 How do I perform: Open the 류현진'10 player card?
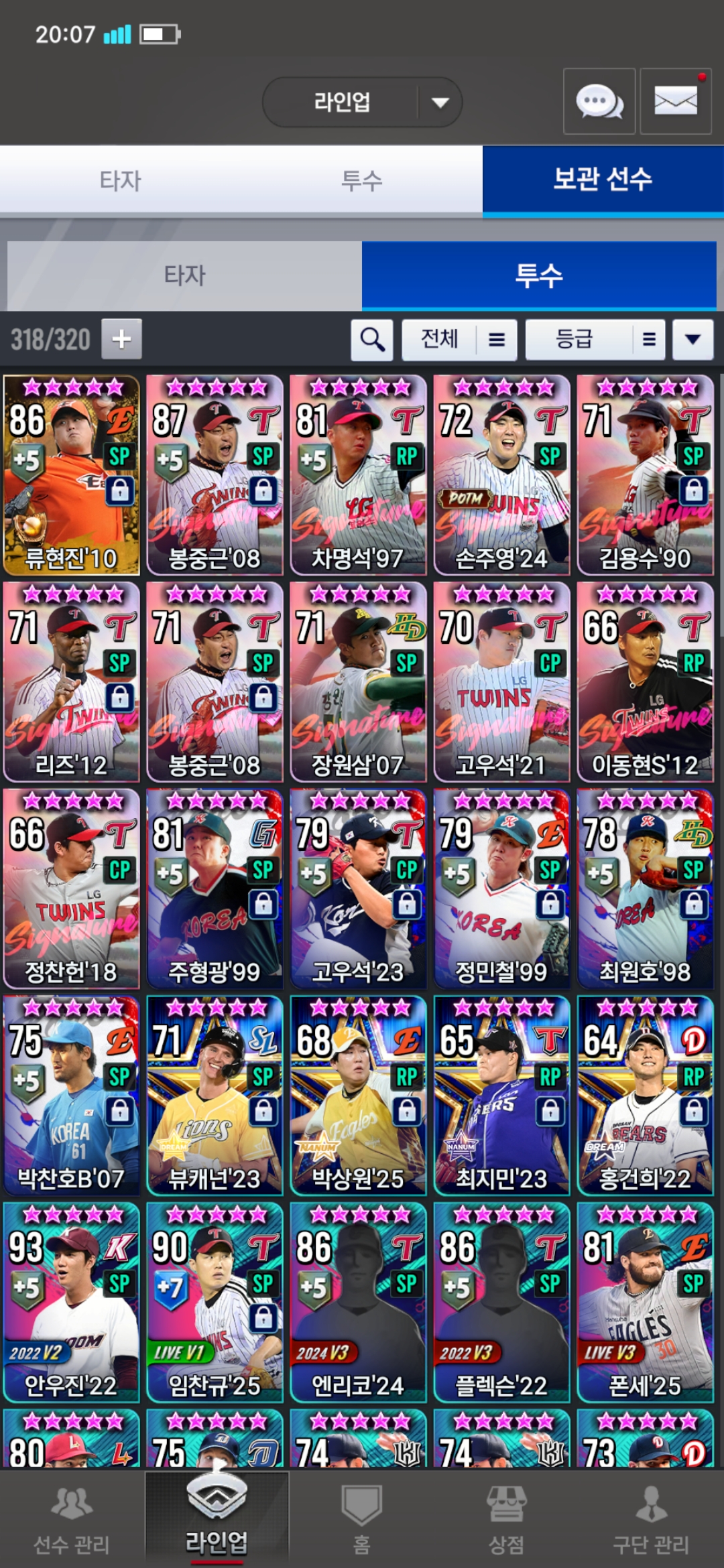(72, 475)
